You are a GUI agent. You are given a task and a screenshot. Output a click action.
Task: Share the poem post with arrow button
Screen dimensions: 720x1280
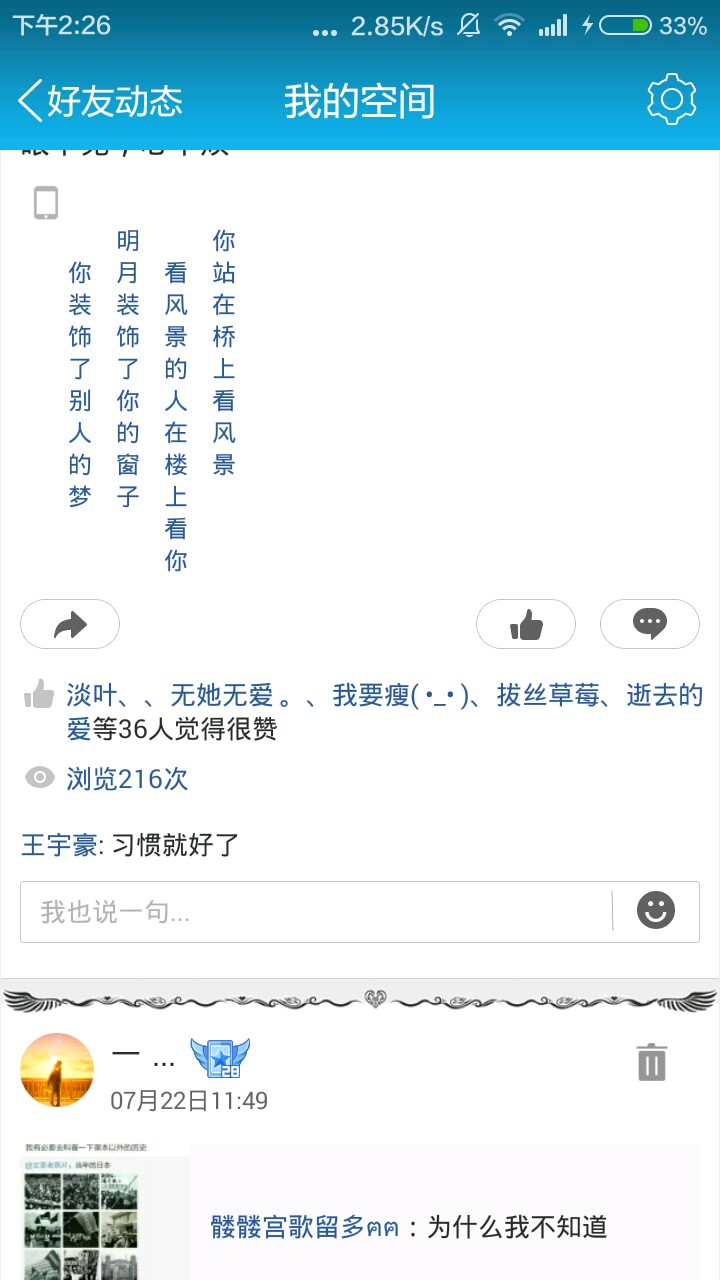[x=70, y=625]
